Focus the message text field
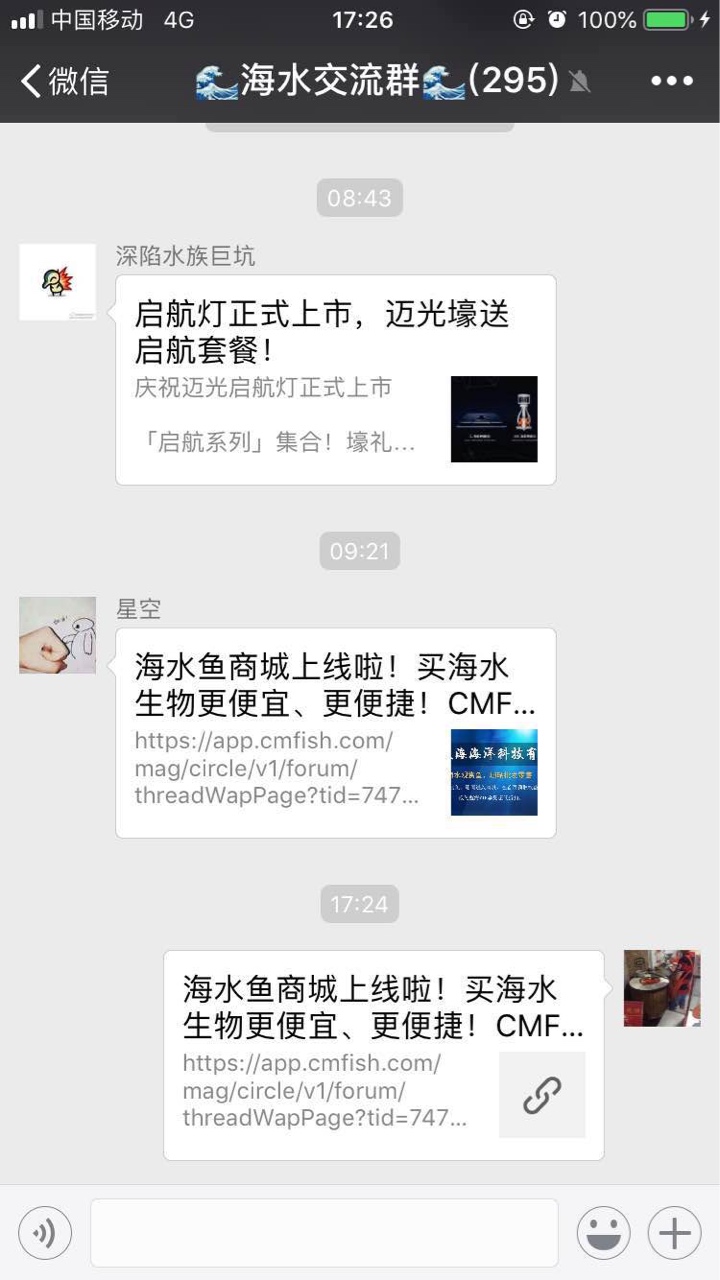Image resolution: width=720 pixels, height=1280 pixels. (x=324, y=1233)
